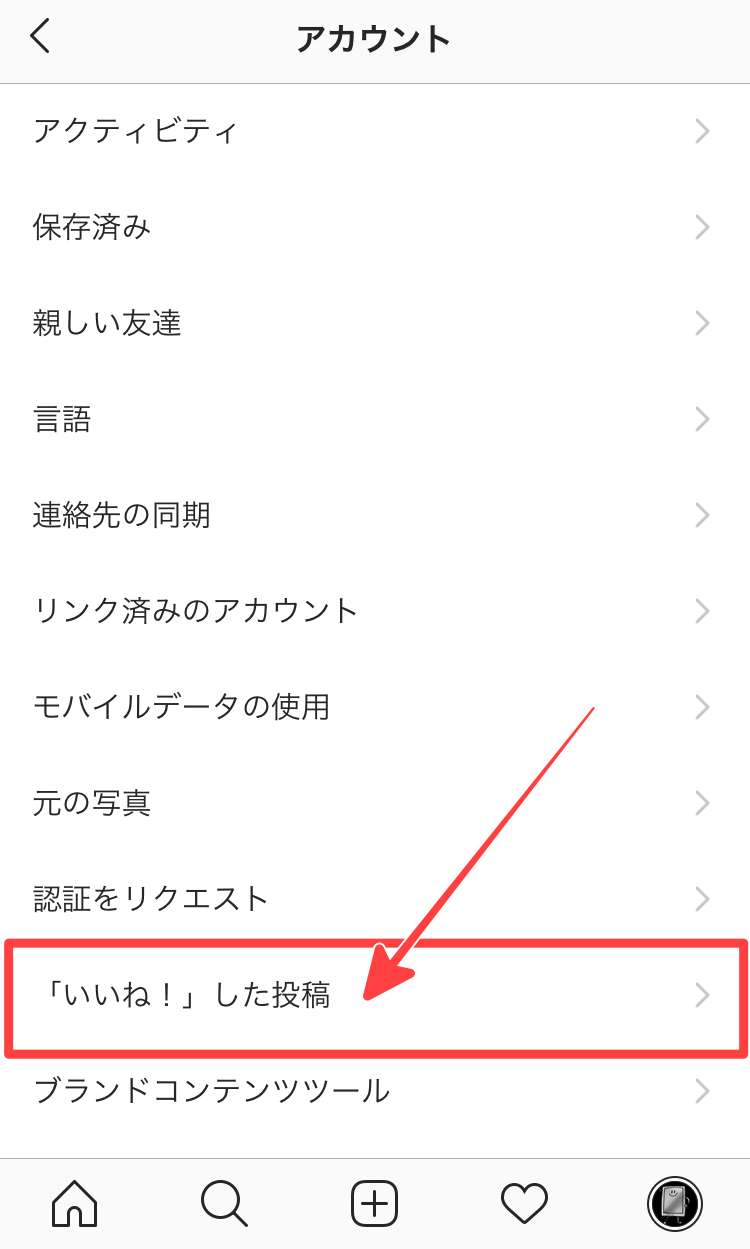Switch to the home tab
This screenshot has width=750, height=1249.
pyautogui.click(x=75, y=1203)
